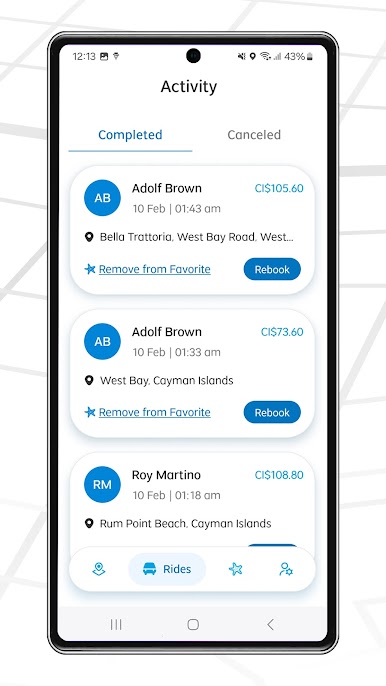Go to the phone's home screen
The image size is (386, 686).
tap(193, 624)
